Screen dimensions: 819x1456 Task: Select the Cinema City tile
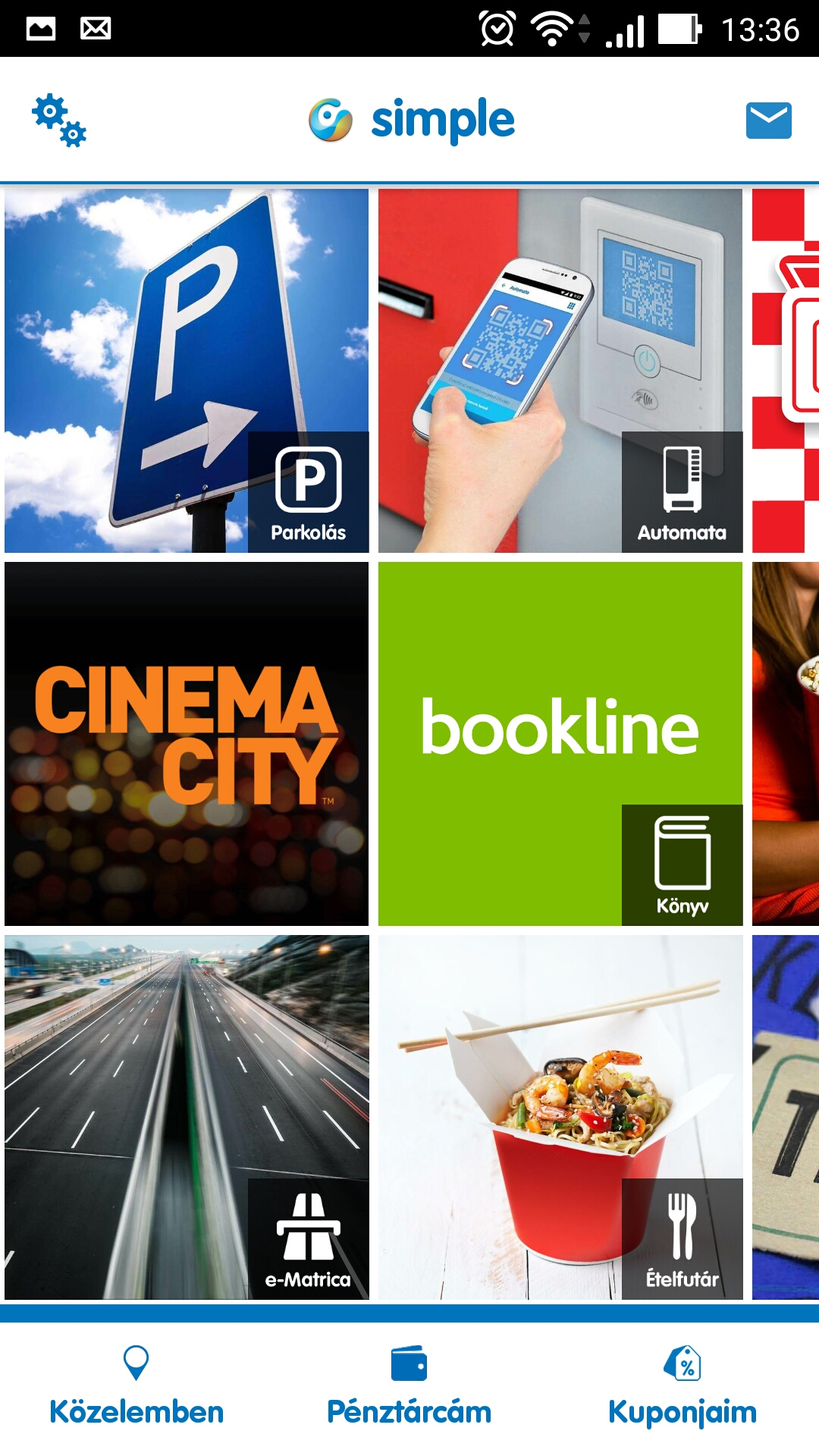[x=187, y=743]
